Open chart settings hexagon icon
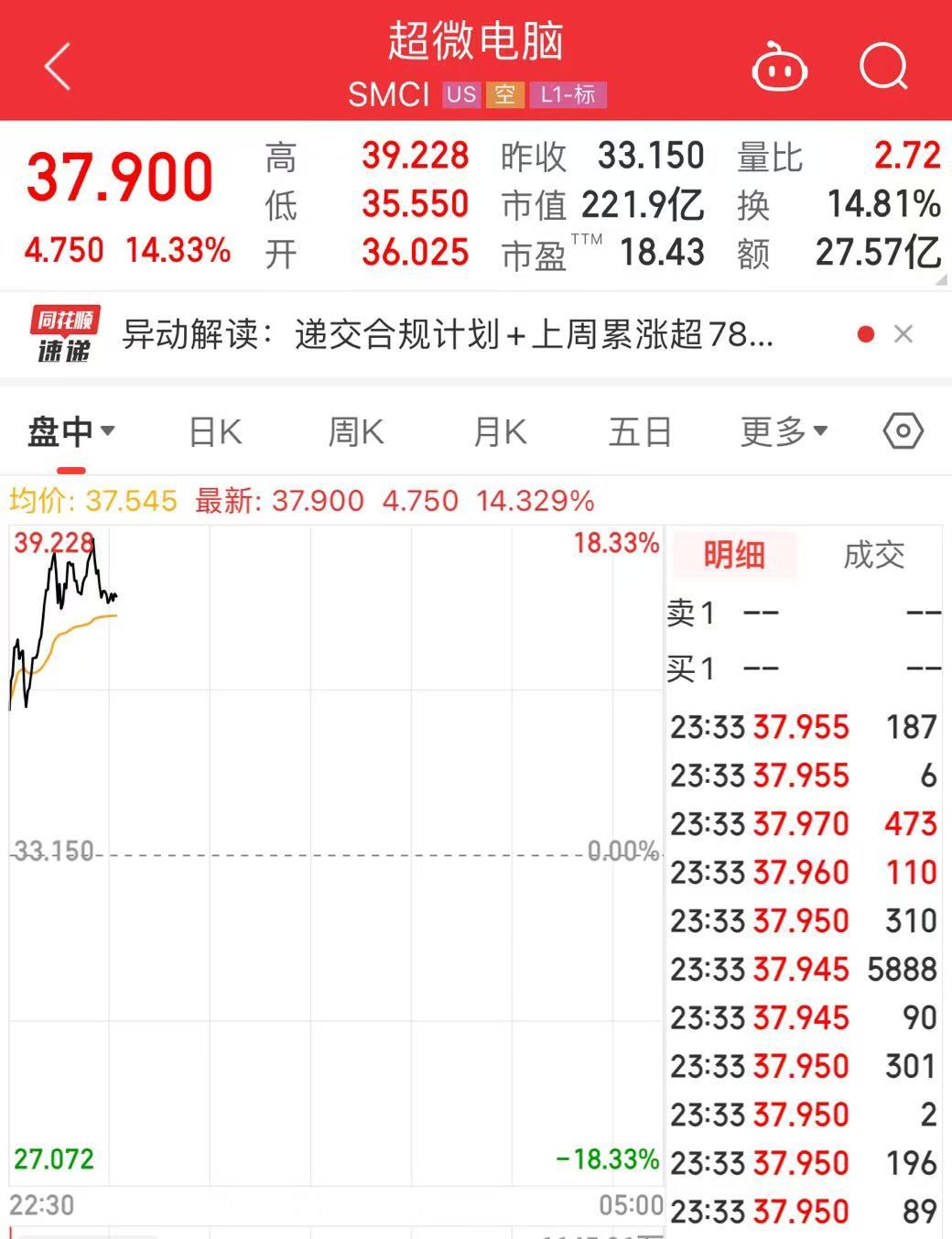952x1239 pixels. (903, 430)
